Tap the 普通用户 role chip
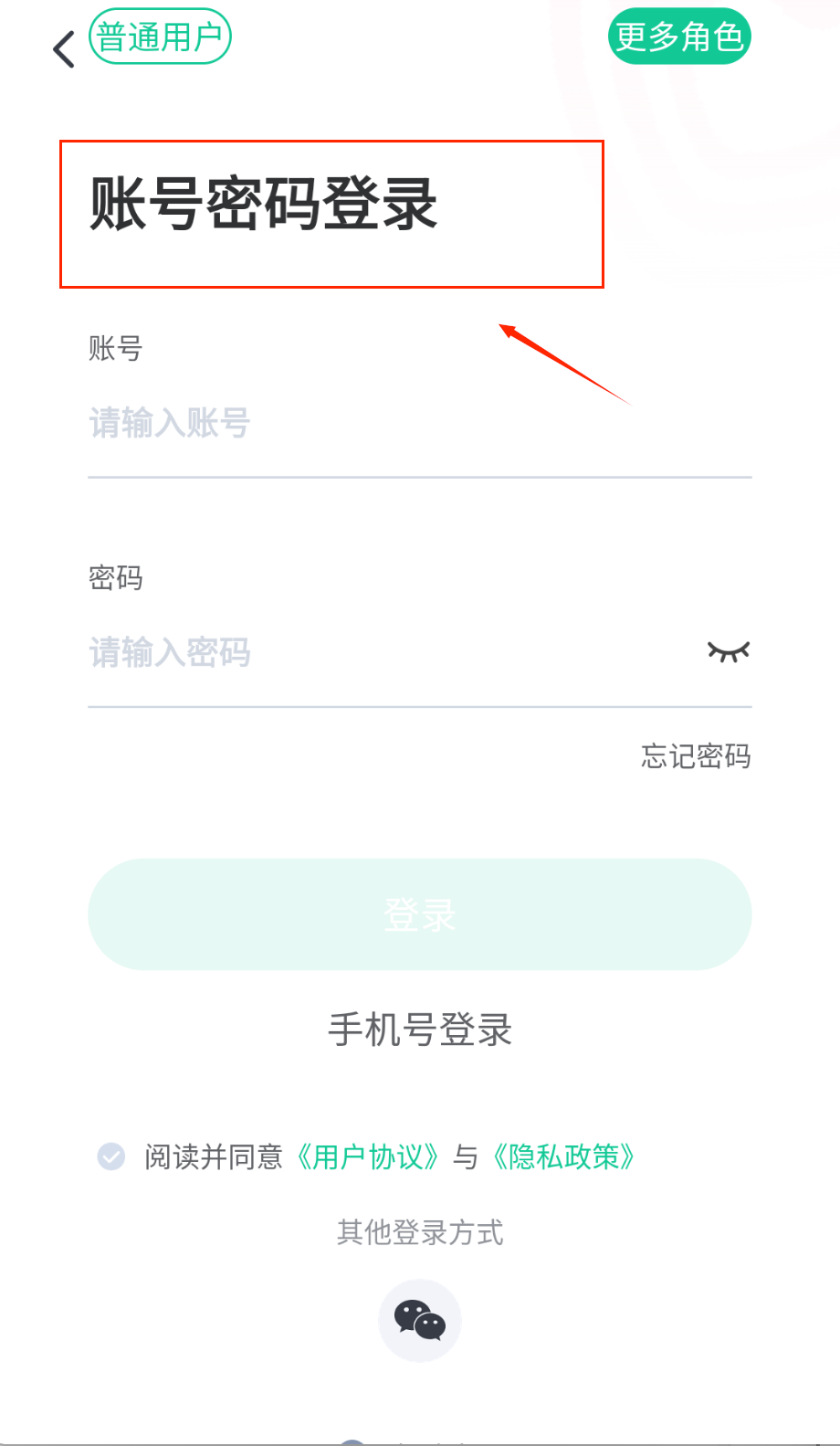The width and height of the screenshot is (840, 1446). coord(160,37)
